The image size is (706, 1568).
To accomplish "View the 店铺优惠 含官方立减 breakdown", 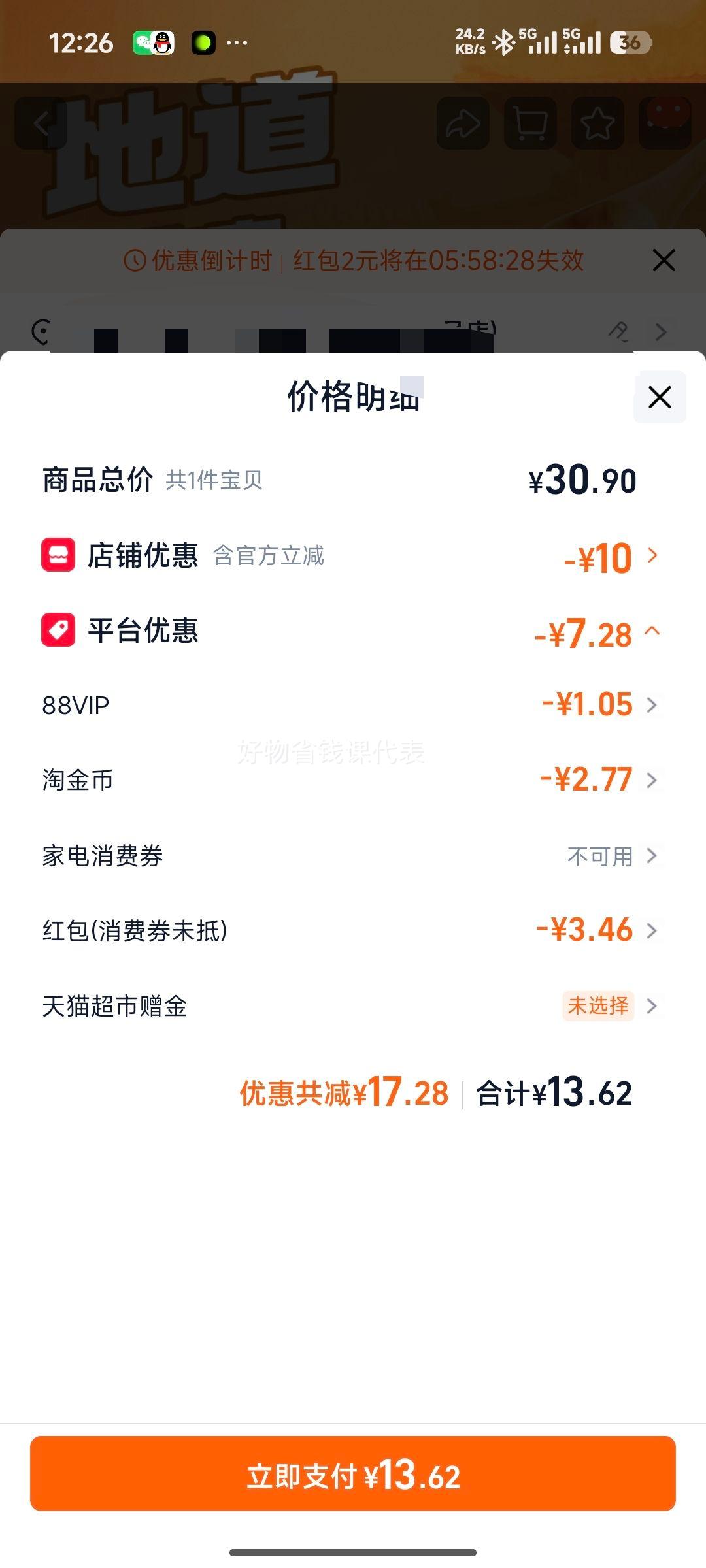I will click(650, 557).
